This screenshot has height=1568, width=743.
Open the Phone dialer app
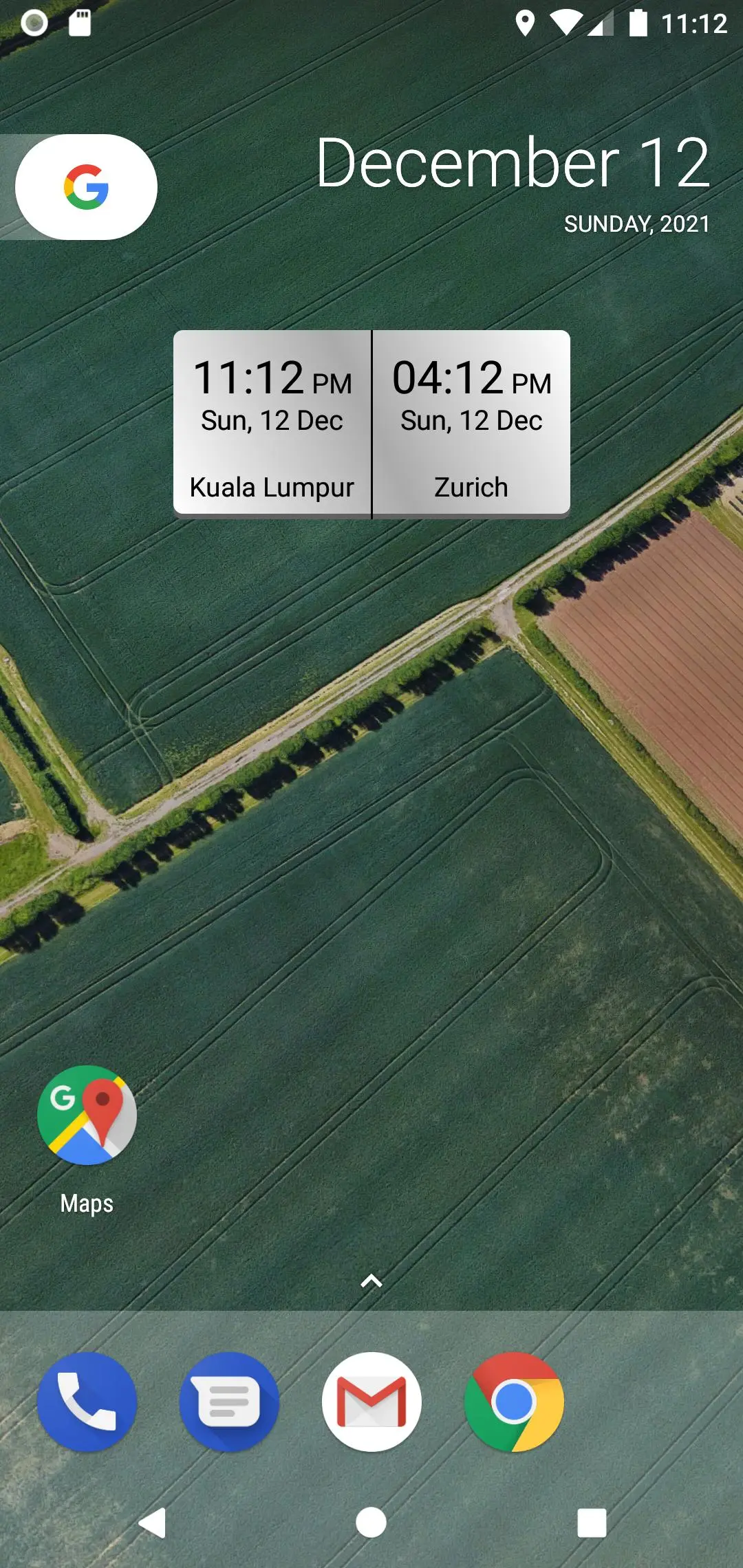coord(87,1402)
